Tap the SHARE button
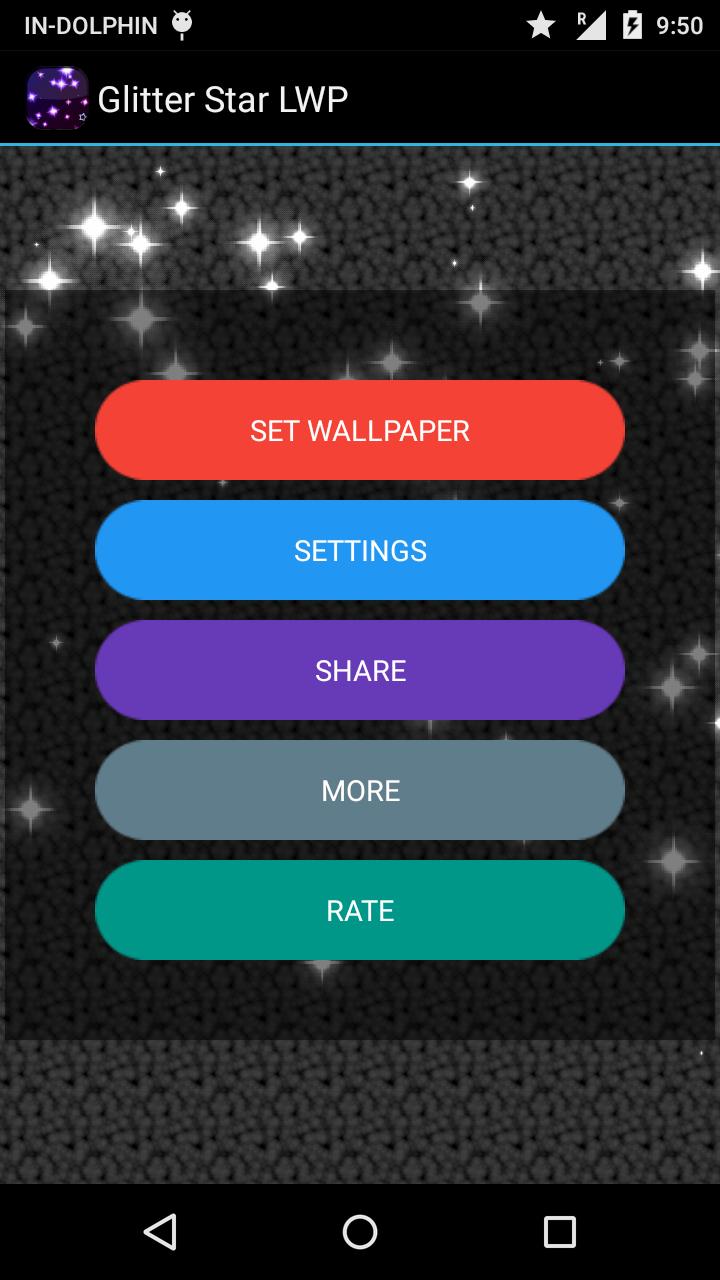The image size is (720, 1280). tap(360, 670)
